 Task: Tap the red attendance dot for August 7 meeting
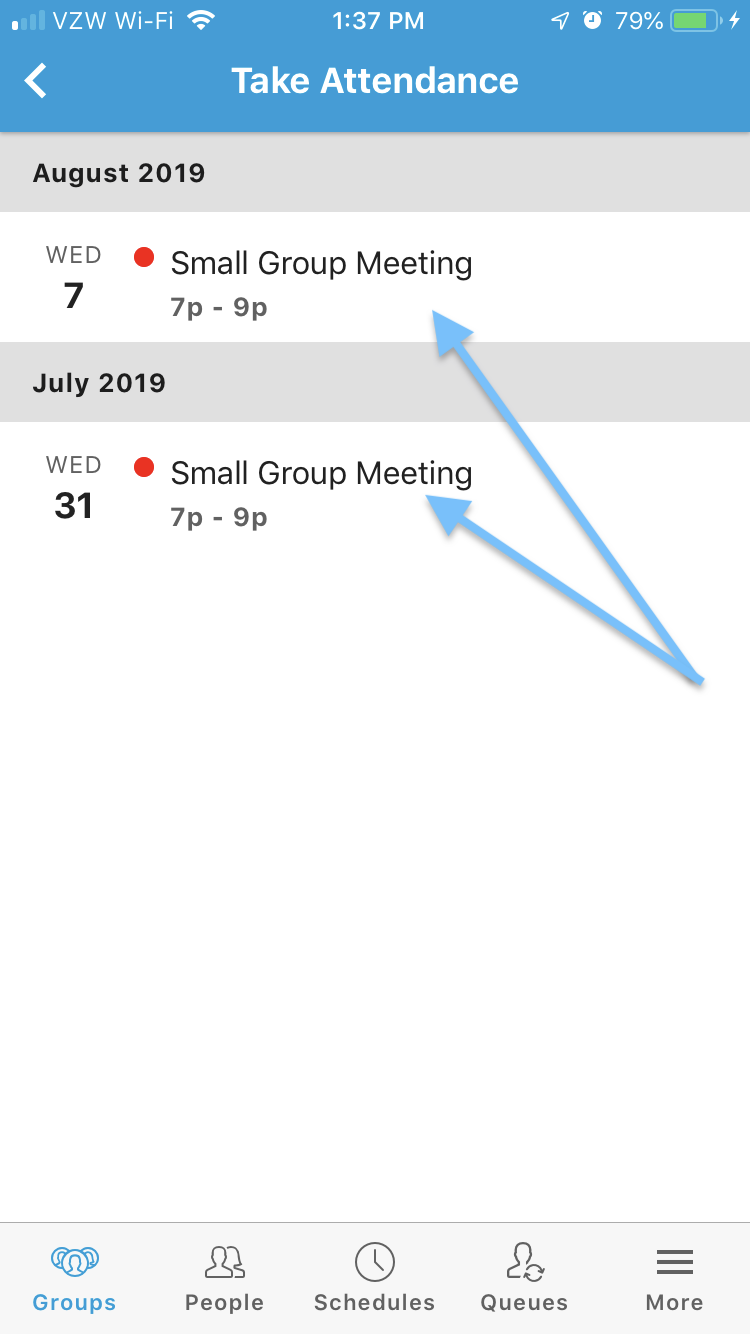(x=143, y=257)
